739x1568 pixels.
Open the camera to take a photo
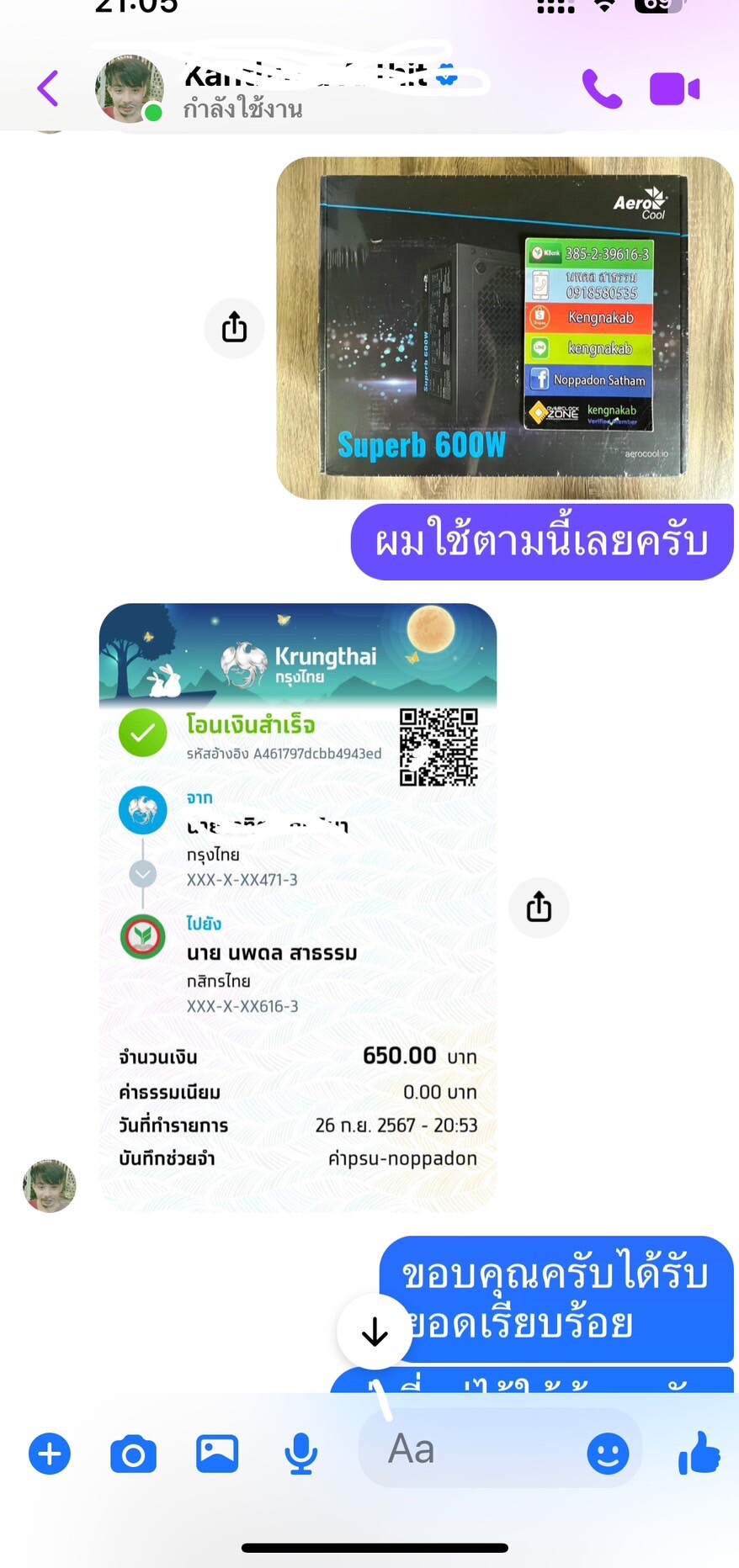[133, 1454]
